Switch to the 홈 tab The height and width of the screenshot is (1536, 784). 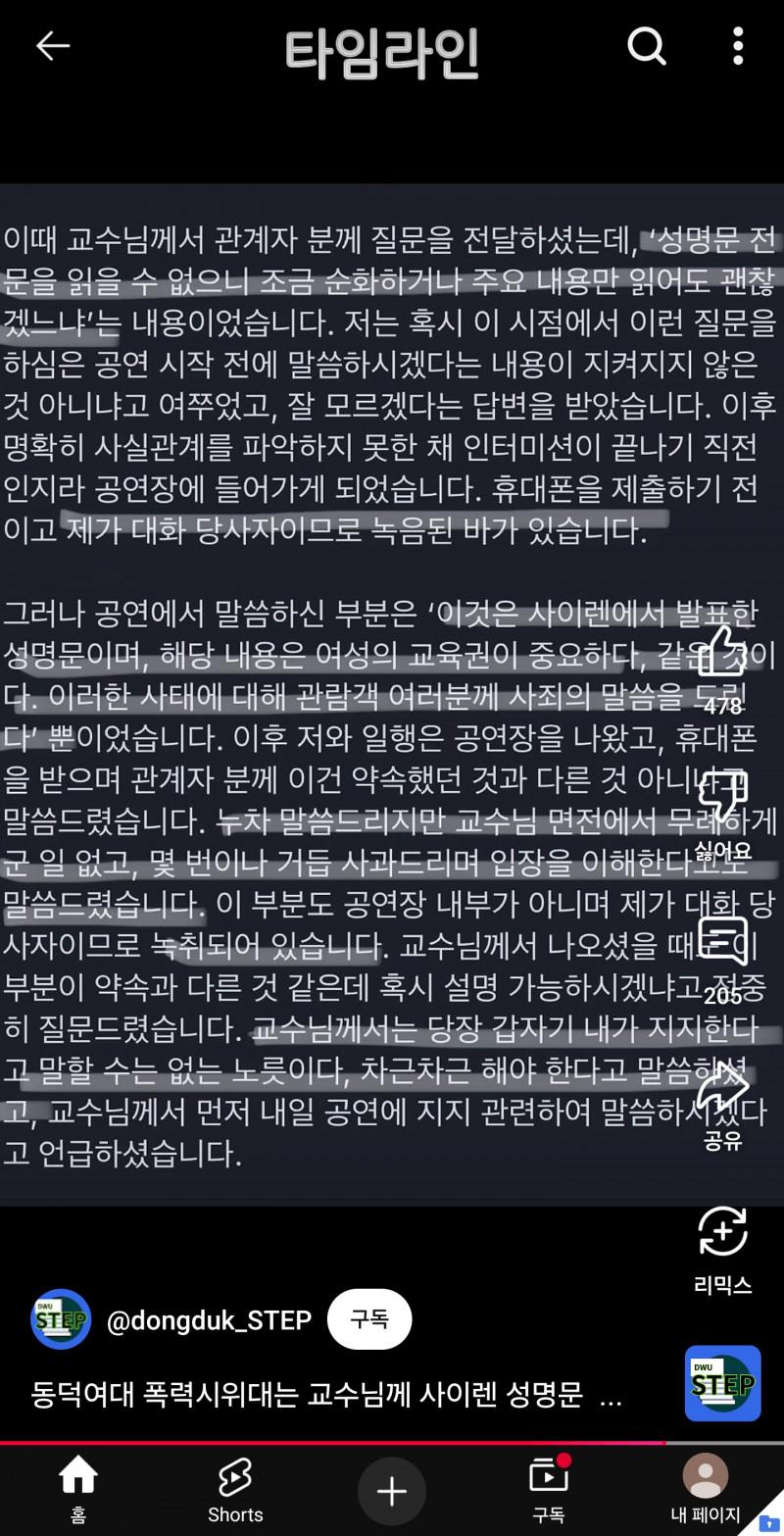78,1488
